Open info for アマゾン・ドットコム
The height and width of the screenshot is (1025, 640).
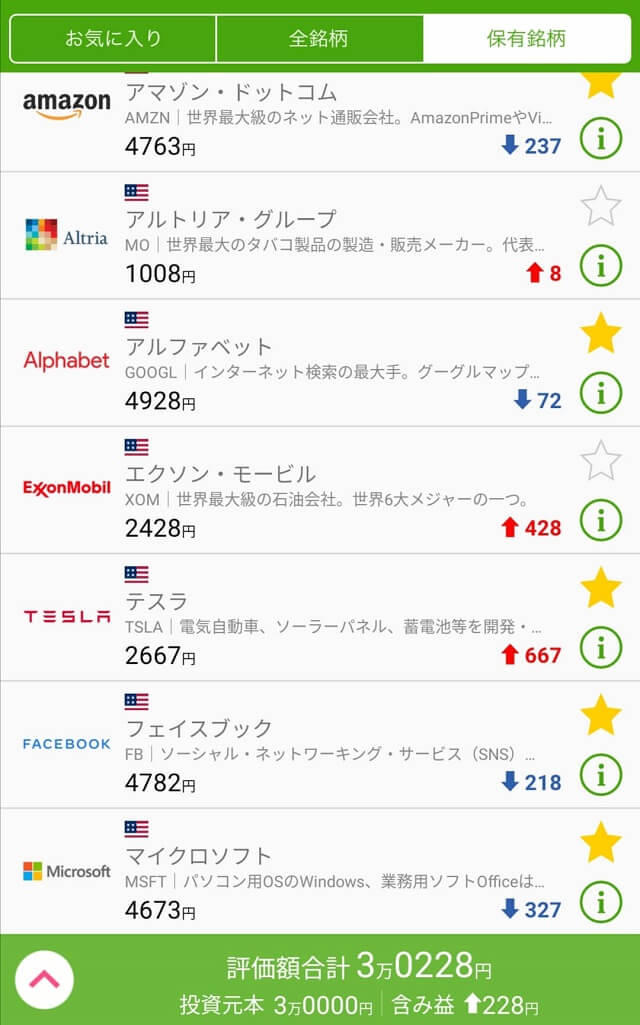[601, 138]
